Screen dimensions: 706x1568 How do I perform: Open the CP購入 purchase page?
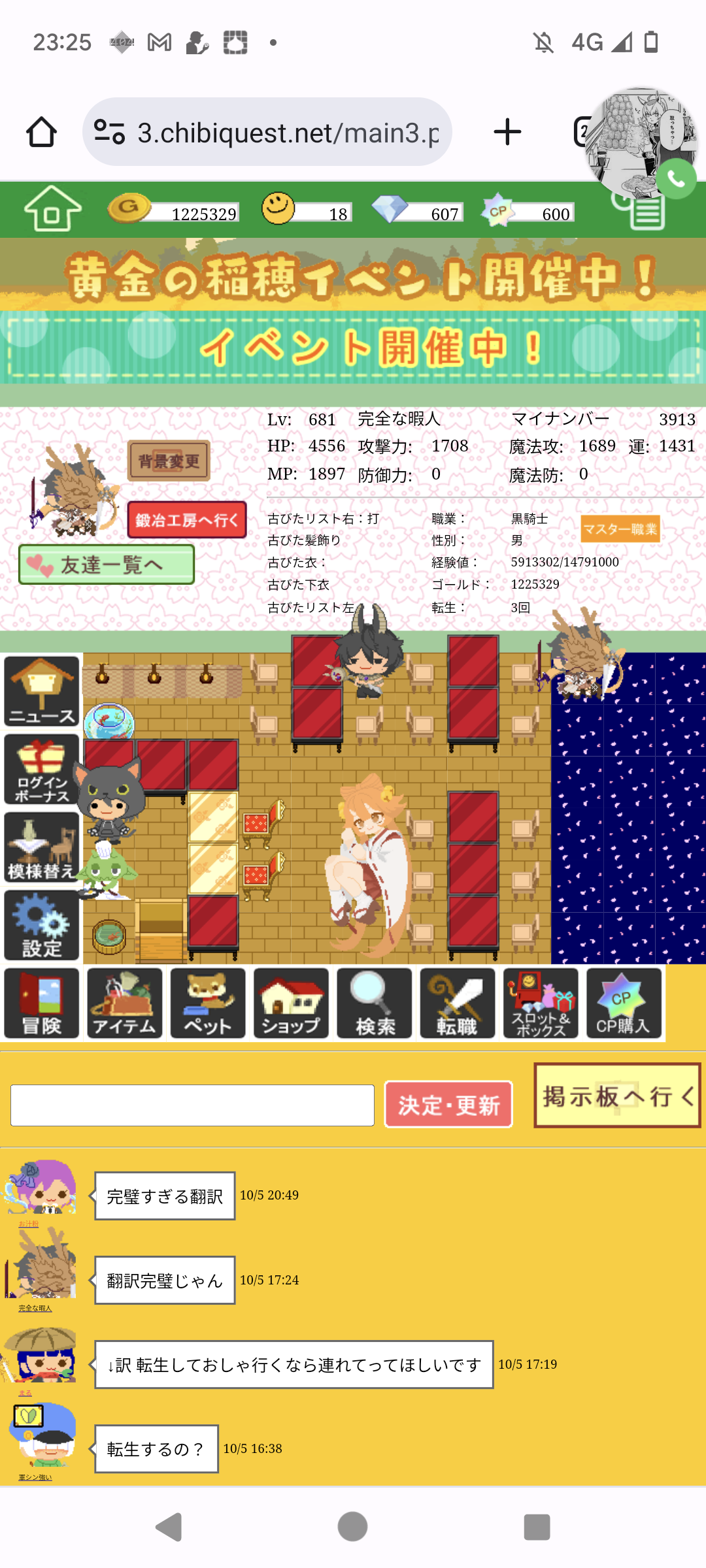624,1004
